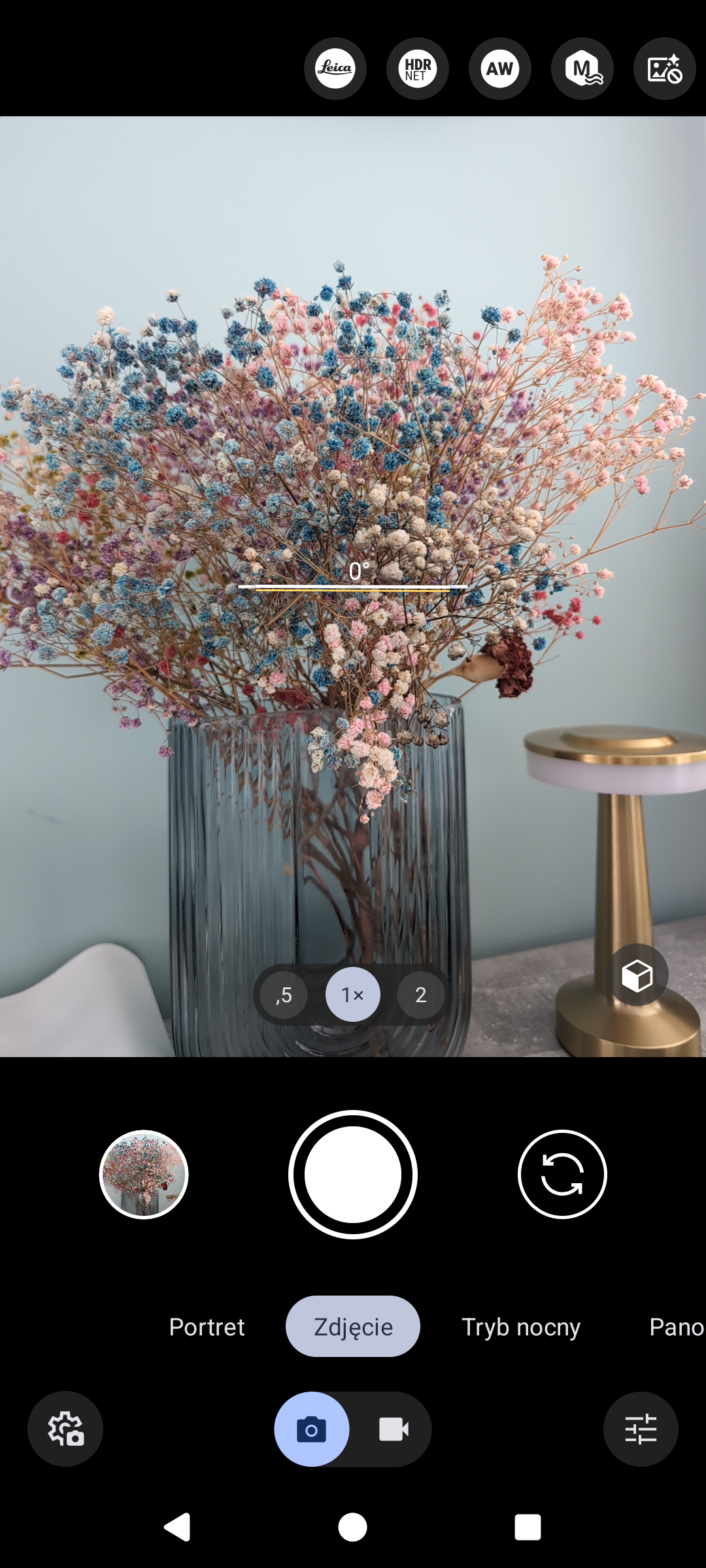706x1568 pixels.
Task: Switch to video recording mode
Action: [x=394, y=1429]
